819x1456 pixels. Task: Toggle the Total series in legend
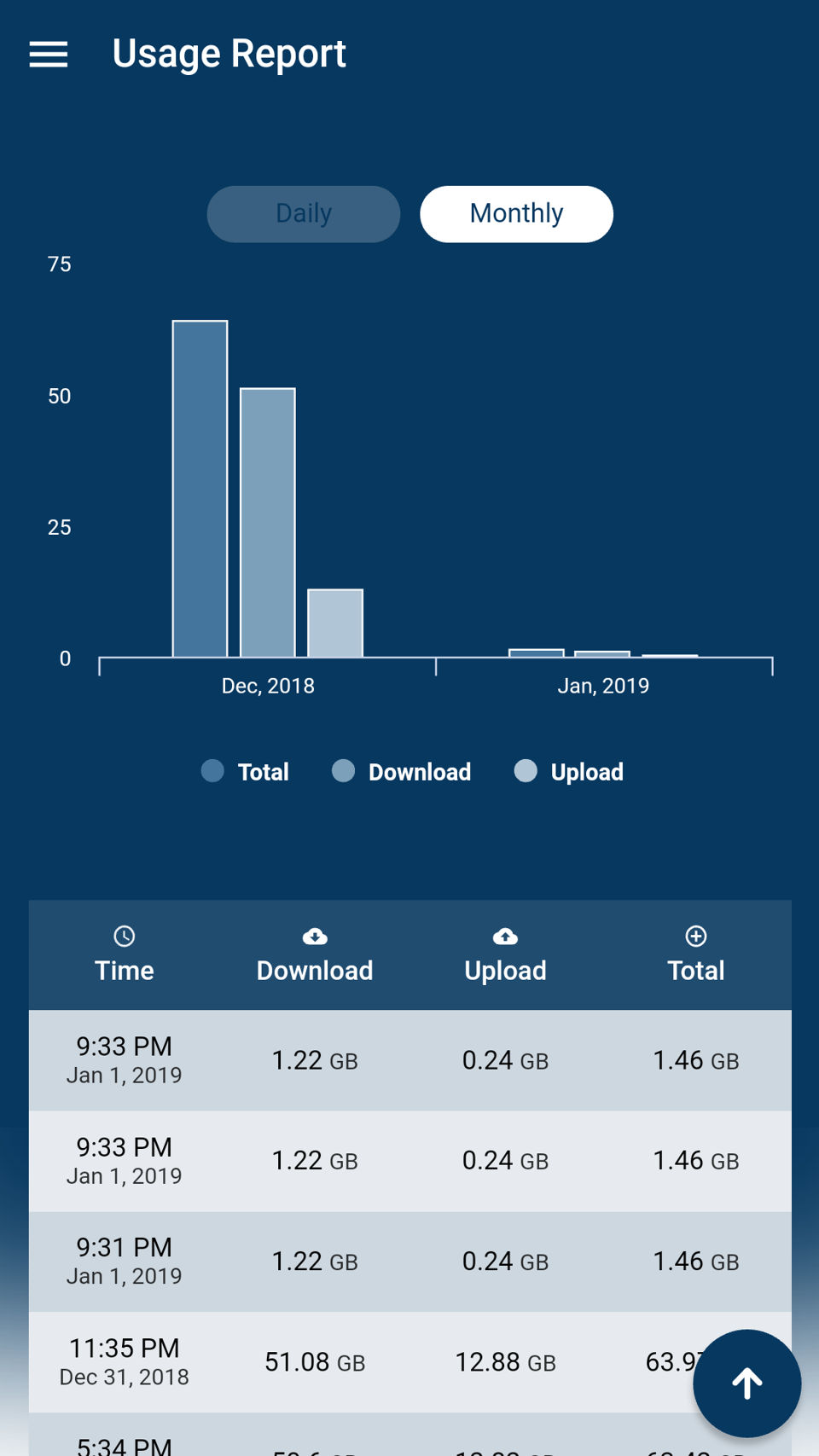[x=246, y=772]
